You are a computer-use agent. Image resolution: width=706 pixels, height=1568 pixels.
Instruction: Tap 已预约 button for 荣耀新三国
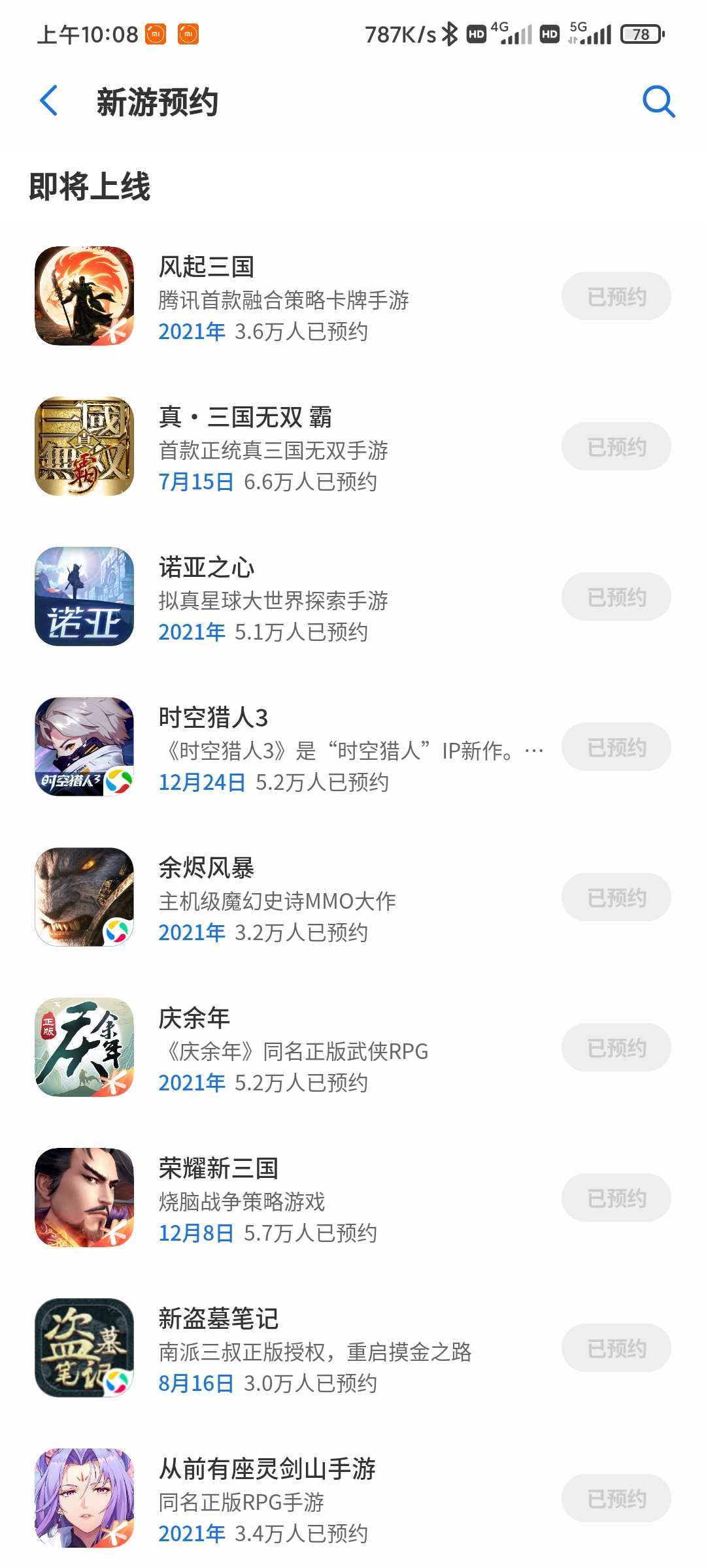click(x=616, y=1198)
